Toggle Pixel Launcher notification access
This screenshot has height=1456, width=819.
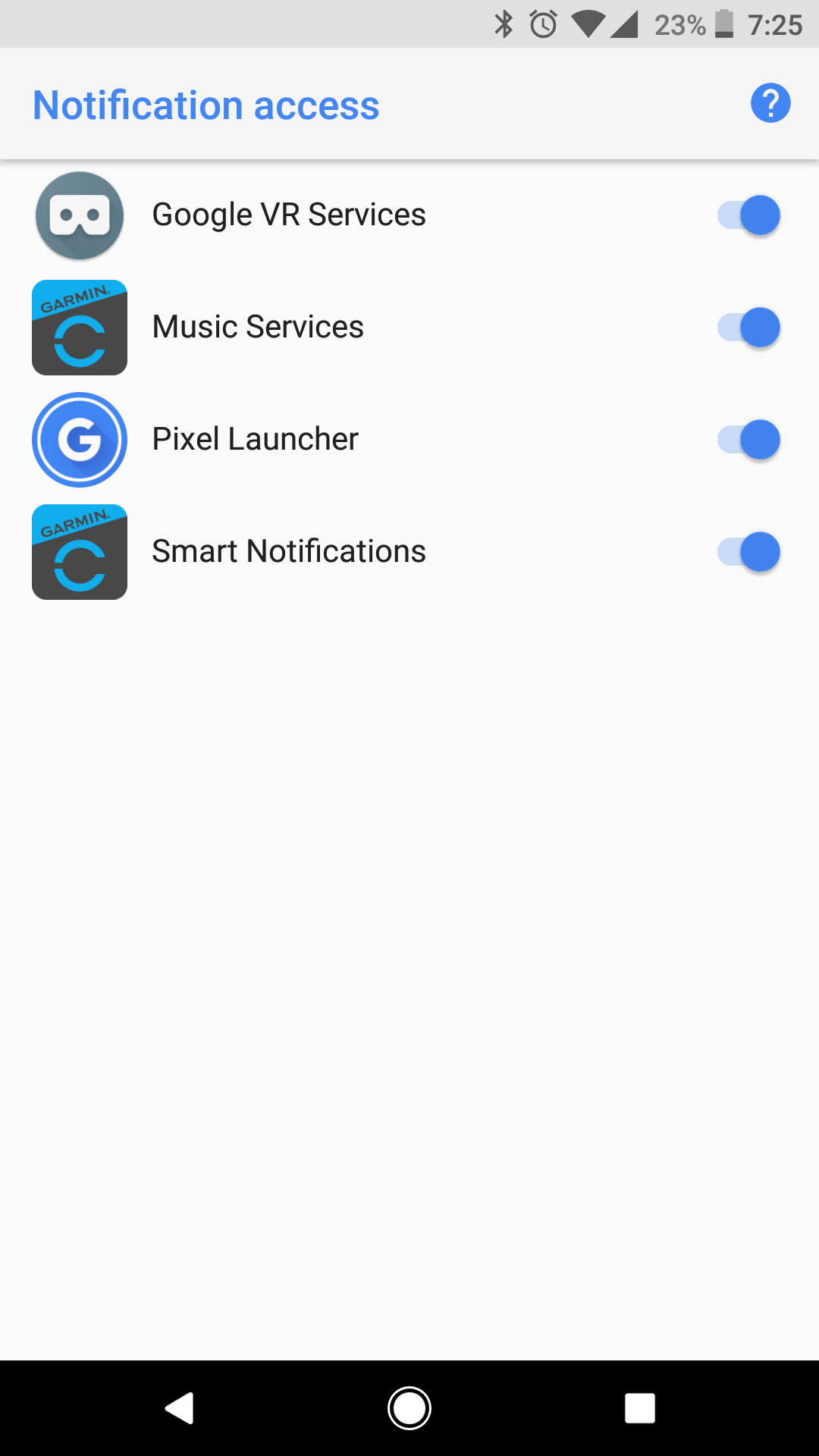coord(748,440)
